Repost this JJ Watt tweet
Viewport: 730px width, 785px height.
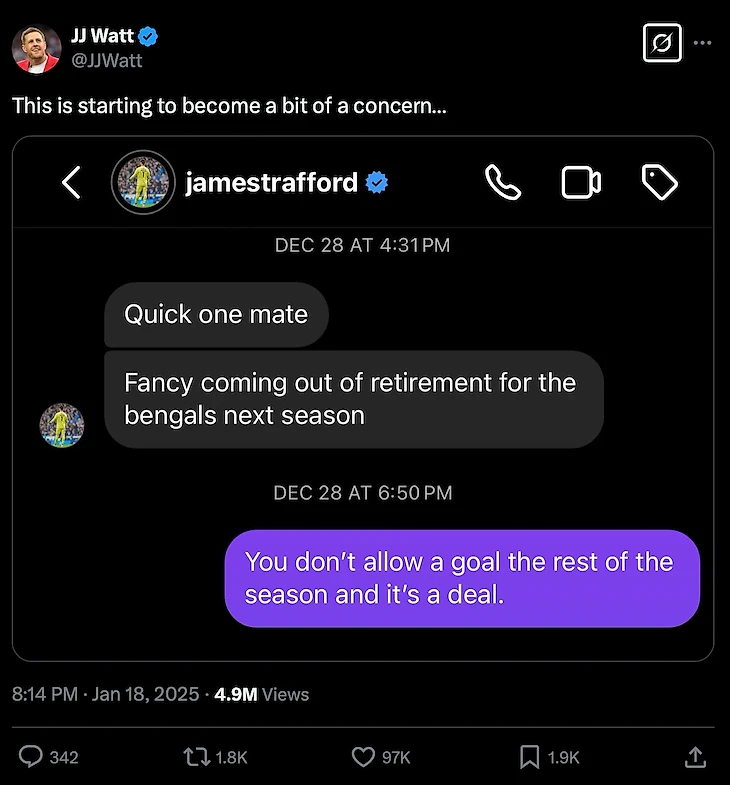coord(197,757)
